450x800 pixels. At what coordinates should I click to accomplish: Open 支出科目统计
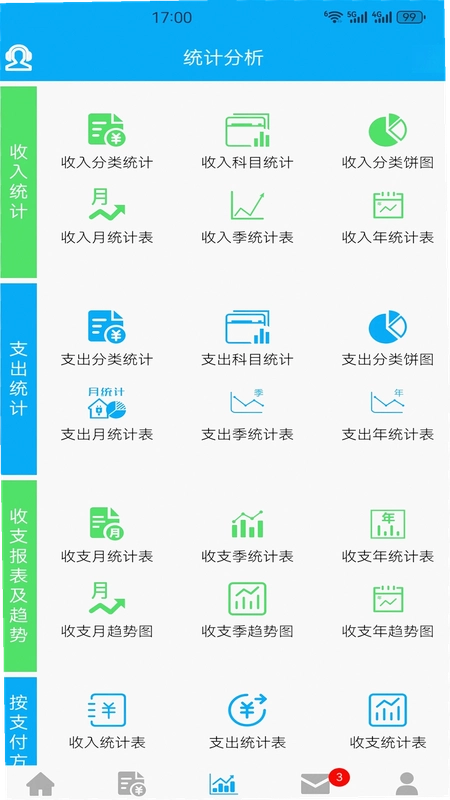click(x=247, y=338)
